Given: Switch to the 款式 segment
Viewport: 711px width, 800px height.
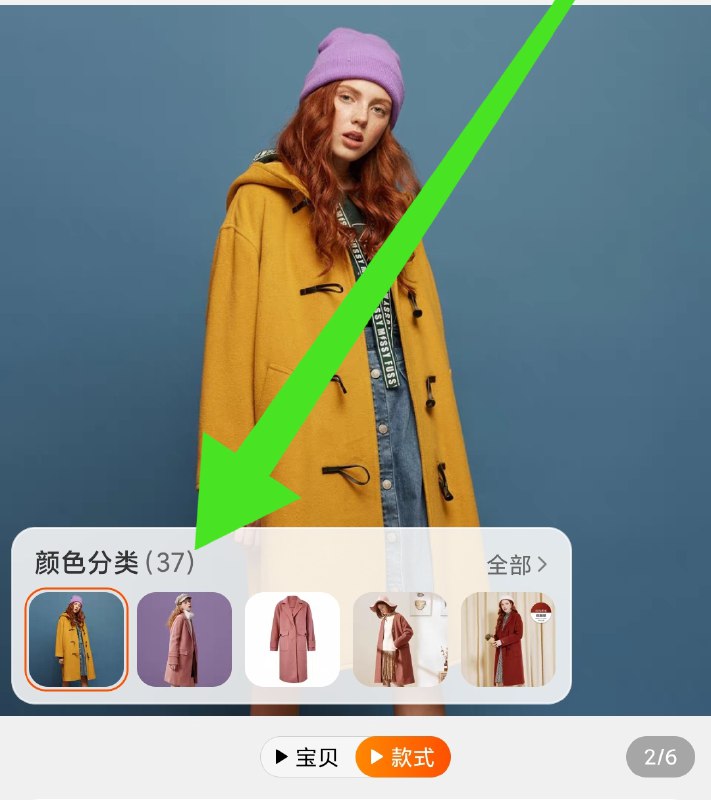Looking at the screenshot, I should (403, 757).
